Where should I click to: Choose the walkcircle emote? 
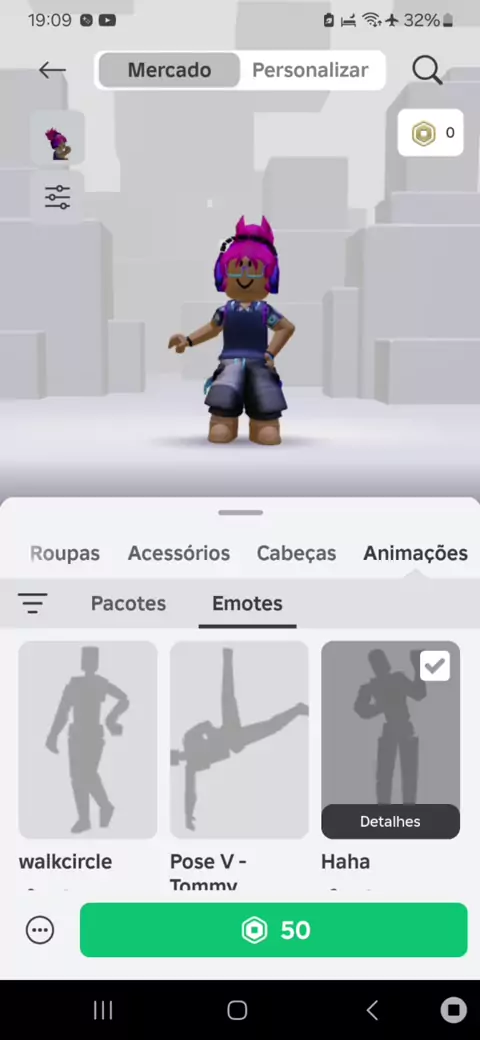click(88, 740)
